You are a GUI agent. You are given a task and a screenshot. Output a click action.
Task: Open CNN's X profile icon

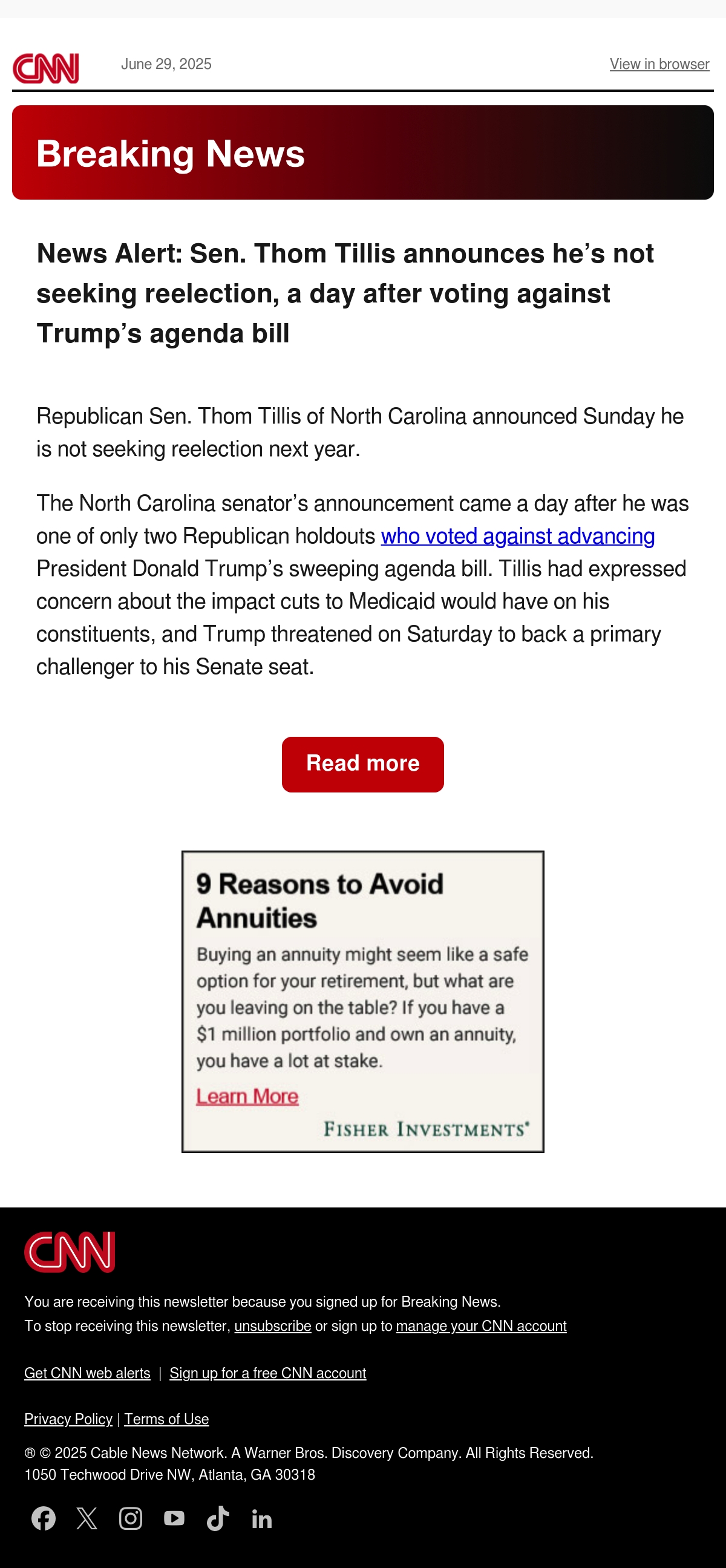tap(87, 1518)
